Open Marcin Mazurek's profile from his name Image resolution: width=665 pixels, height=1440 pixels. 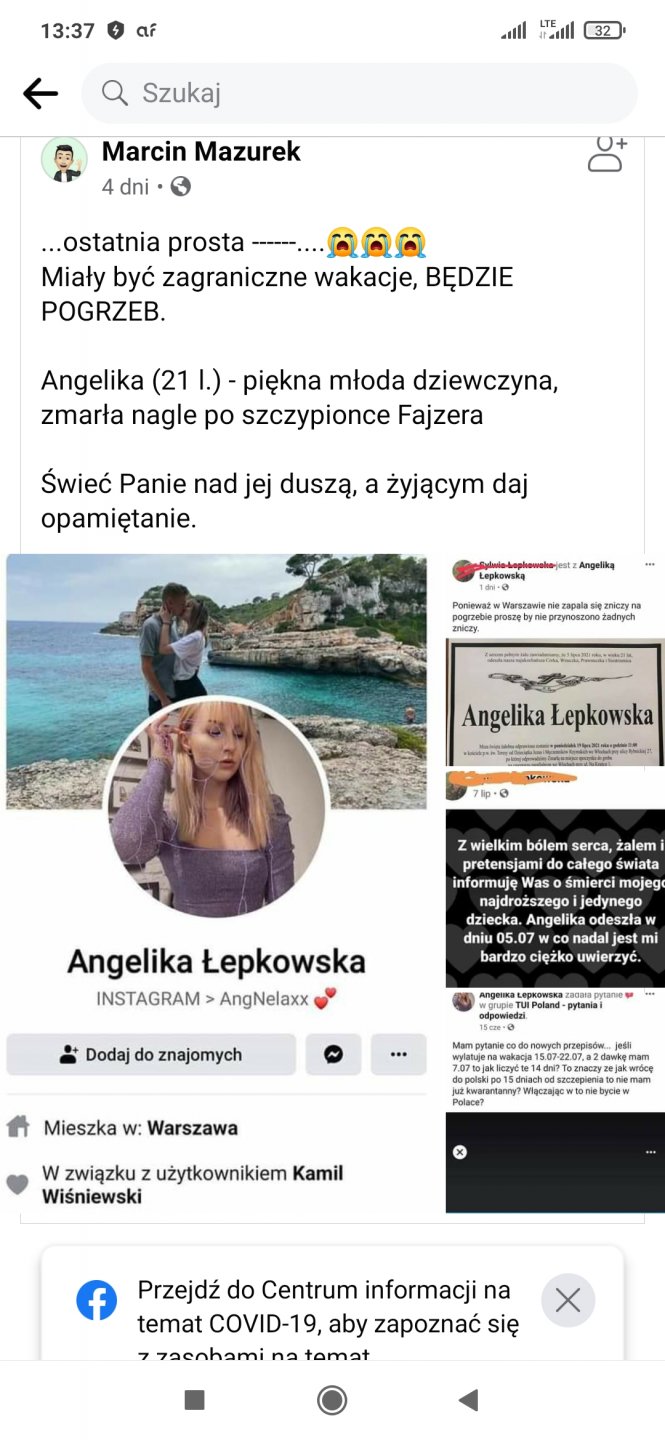click(201, 152)
